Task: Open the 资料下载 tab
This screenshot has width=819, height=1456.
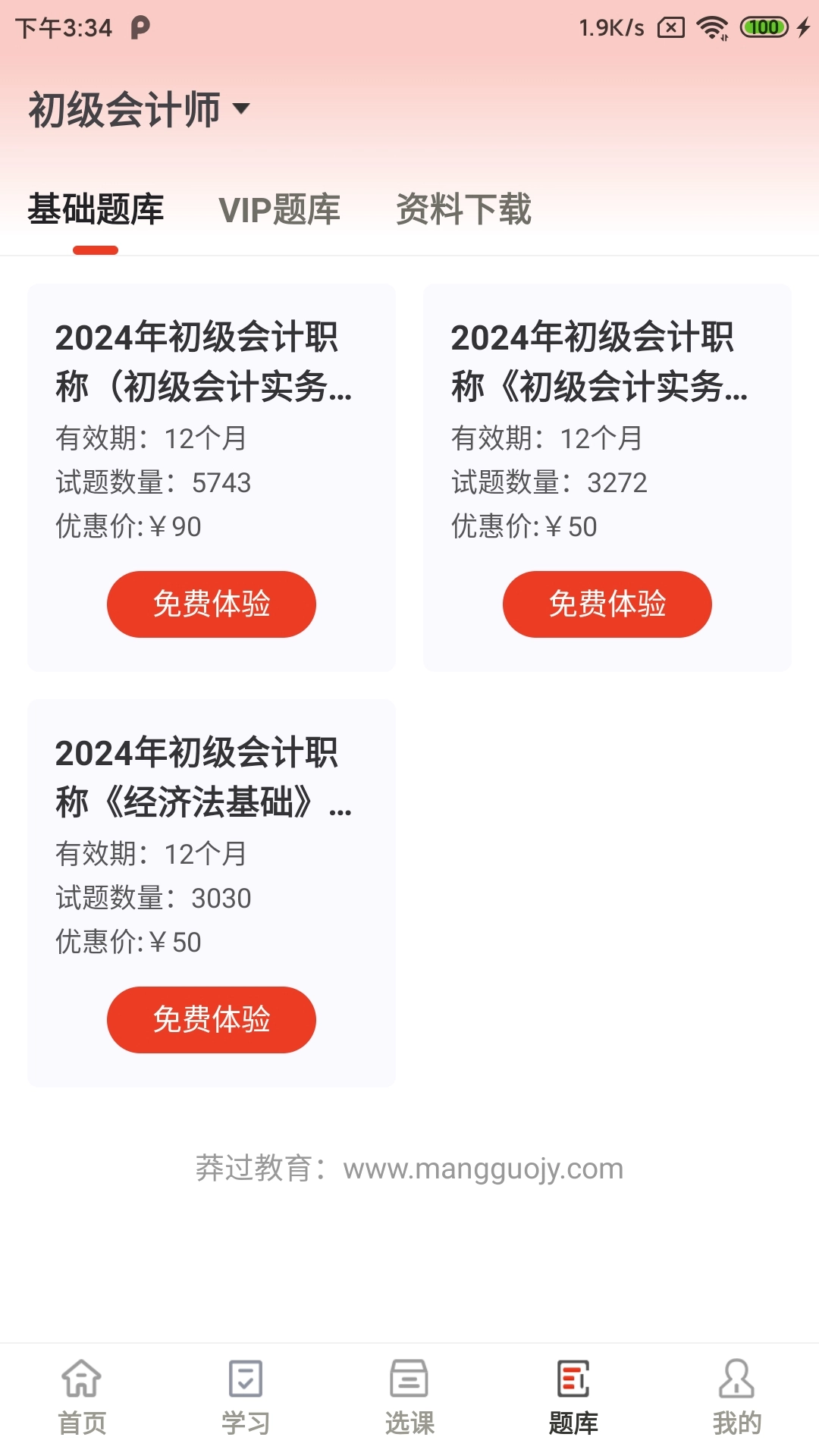Action: (463, 210)
